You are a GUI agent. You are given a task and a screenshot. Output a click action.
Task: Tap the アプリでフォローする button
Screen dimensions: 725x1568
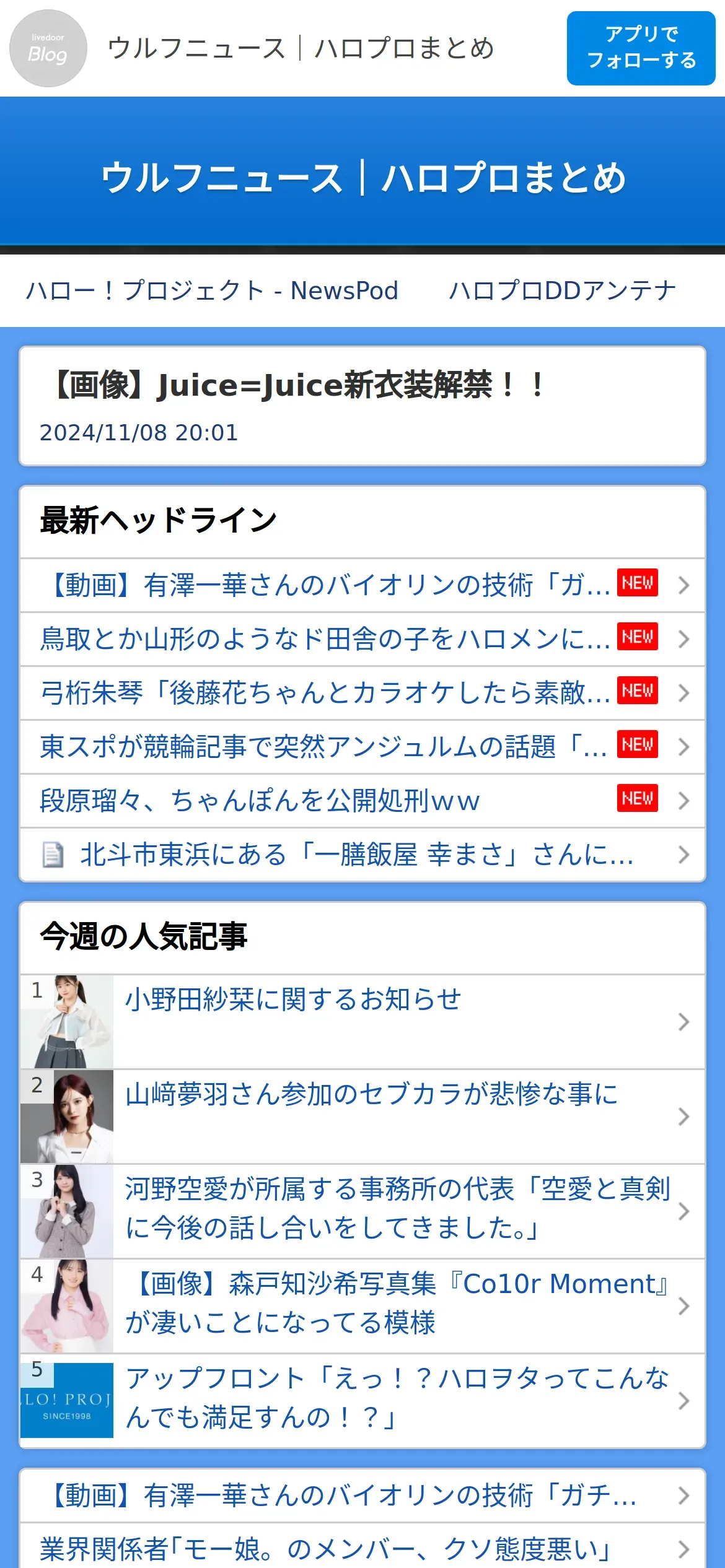point(641,48)
